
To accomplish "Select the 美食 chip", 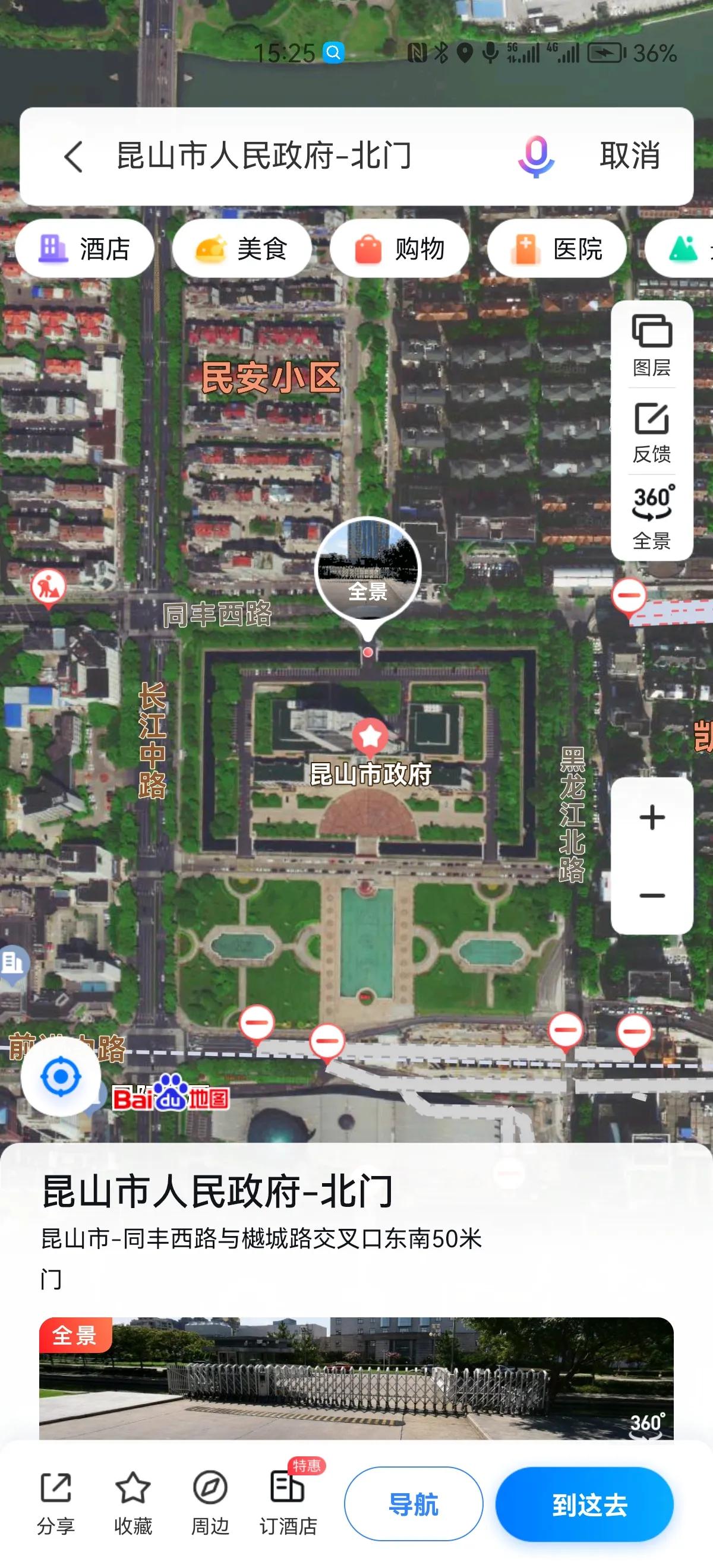I will click(x=242, y=249).
